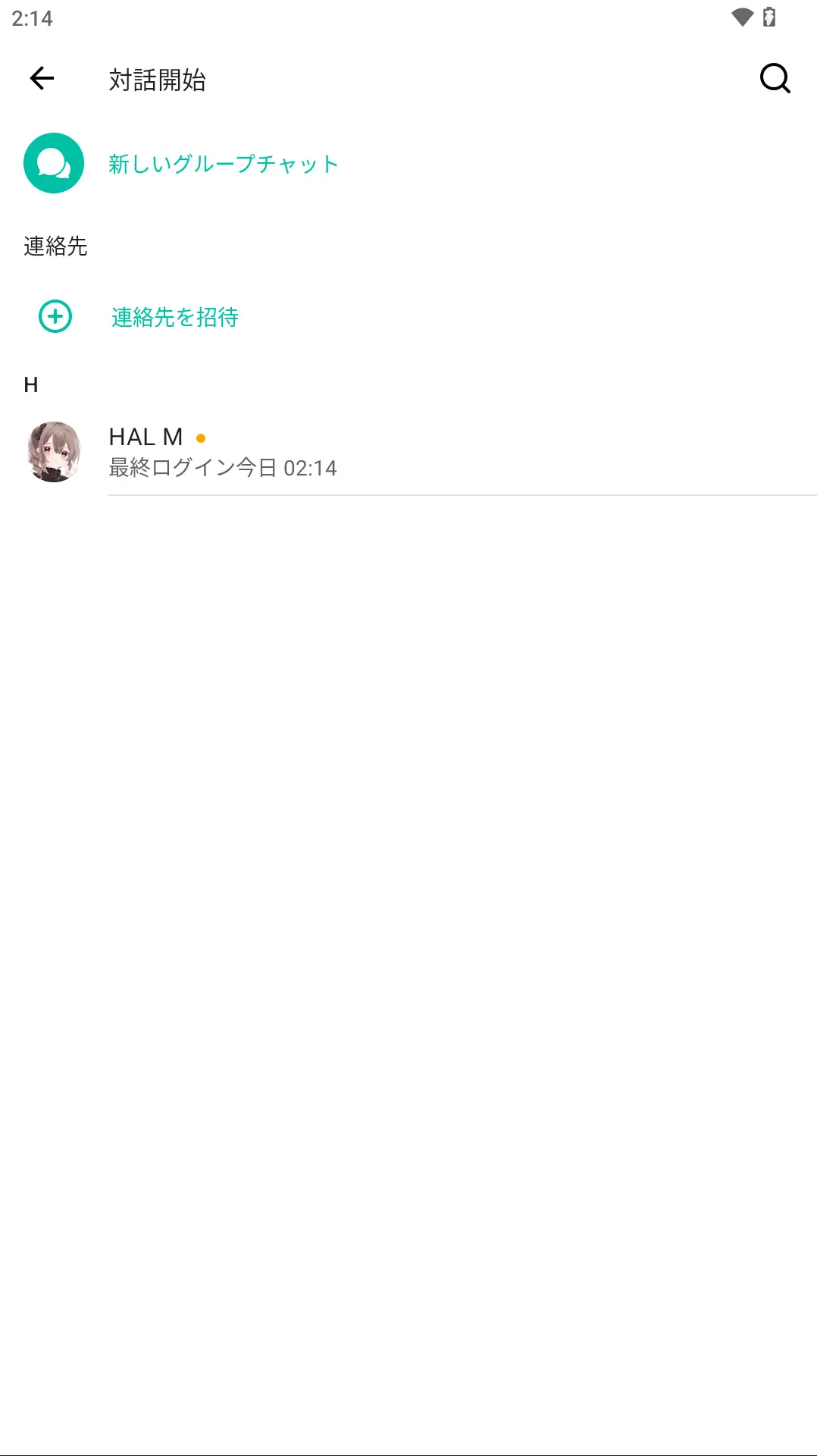Select the green chat bubble icon
Screen dimensions: 817x1456
54,163
